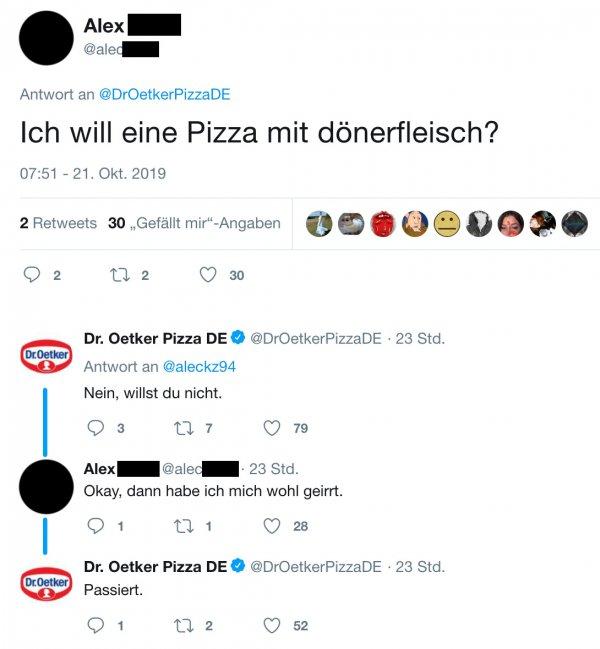The height and width of the screenshot is (649, 600).
Task: Like the 'Passiert.' tweet
Action: tap(272, 626)
